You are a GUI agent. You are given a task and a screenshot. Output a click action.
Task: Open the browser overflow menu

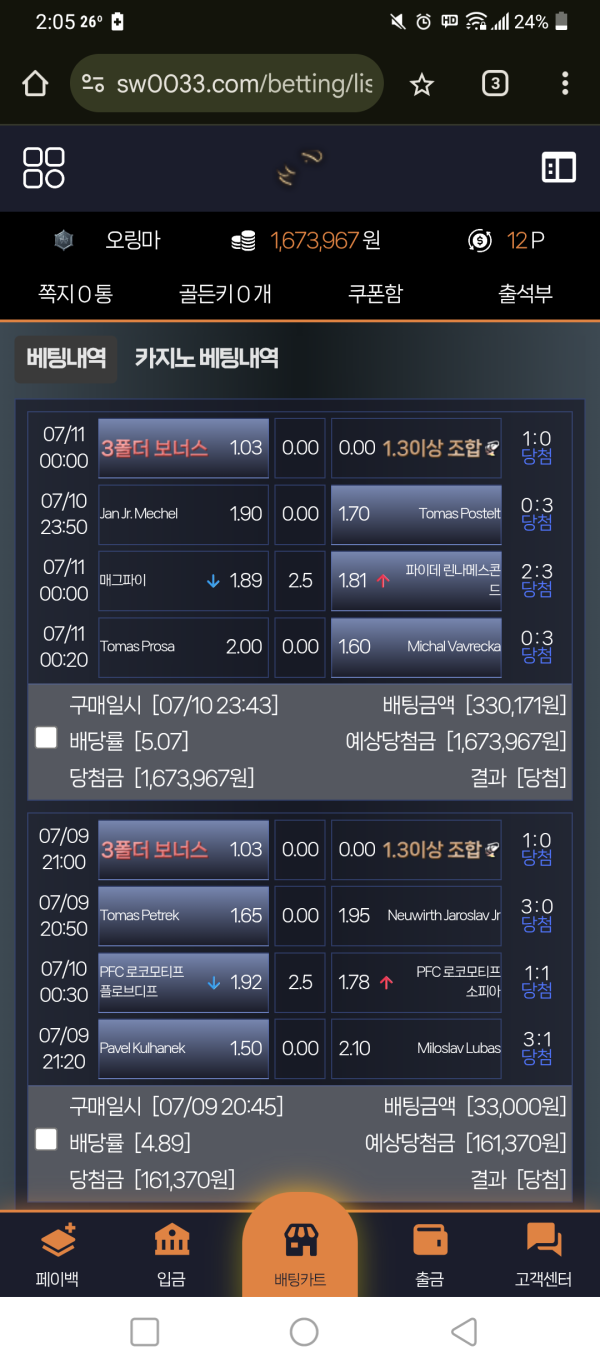565,84
